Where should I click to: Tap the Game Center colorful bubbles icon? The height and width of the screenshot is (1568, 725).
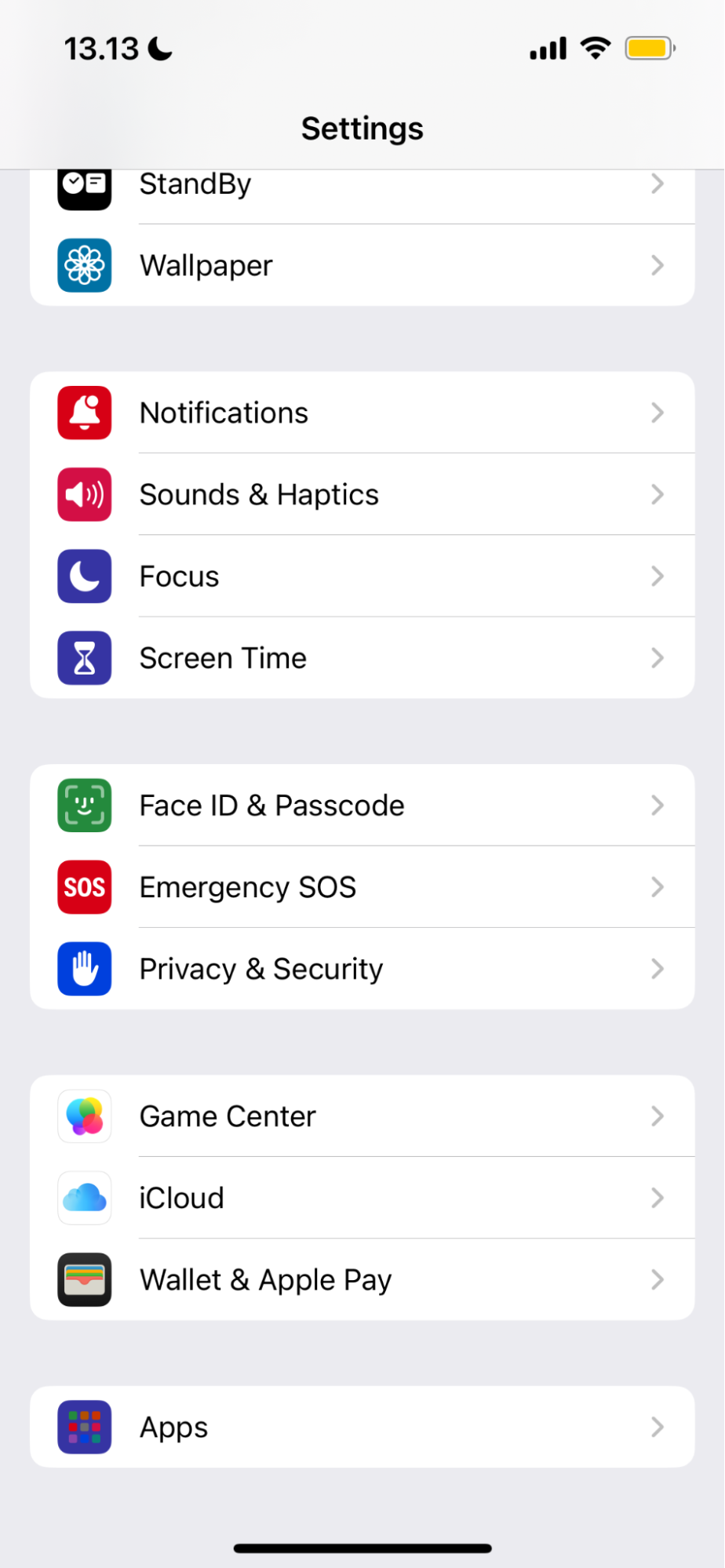[x=84, y=1116]
